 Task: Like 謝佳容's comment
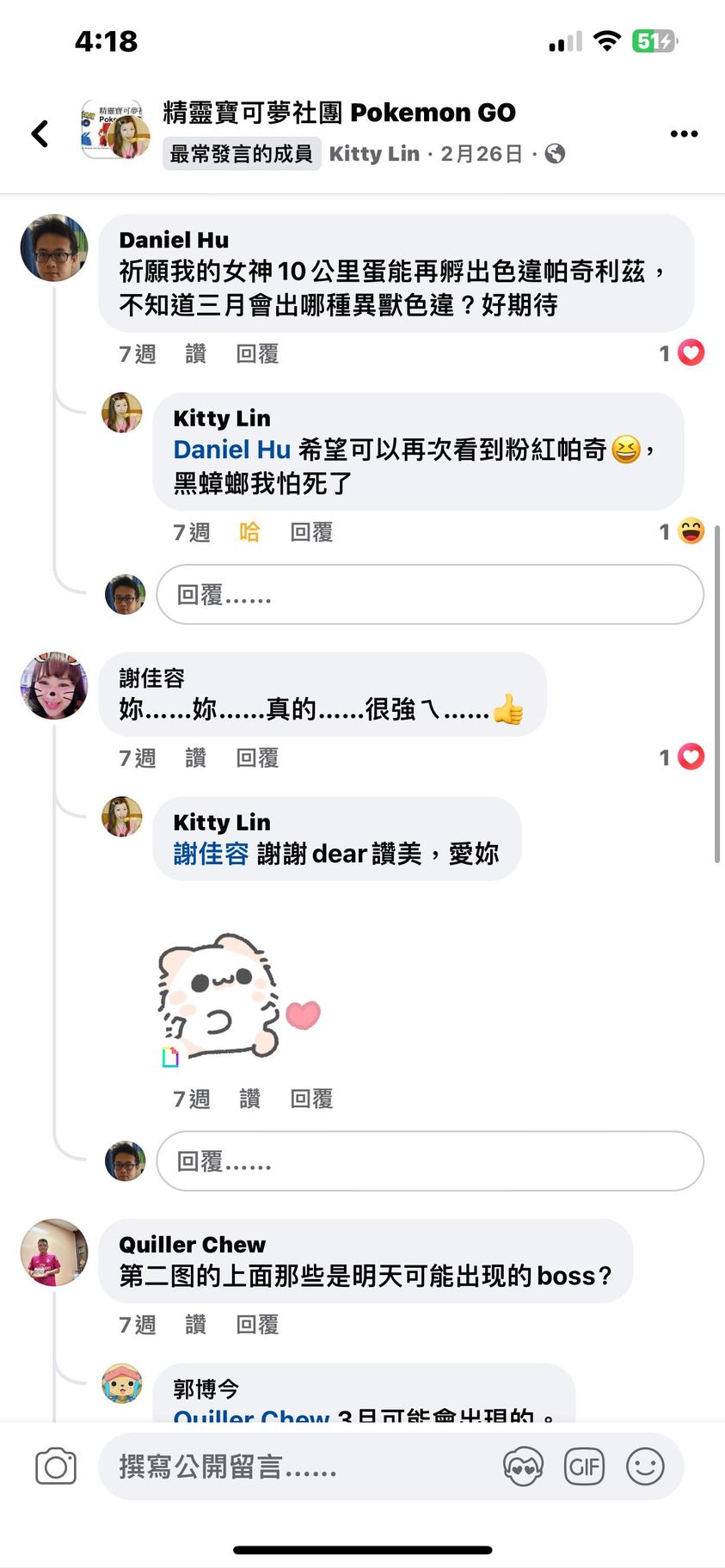195,758
